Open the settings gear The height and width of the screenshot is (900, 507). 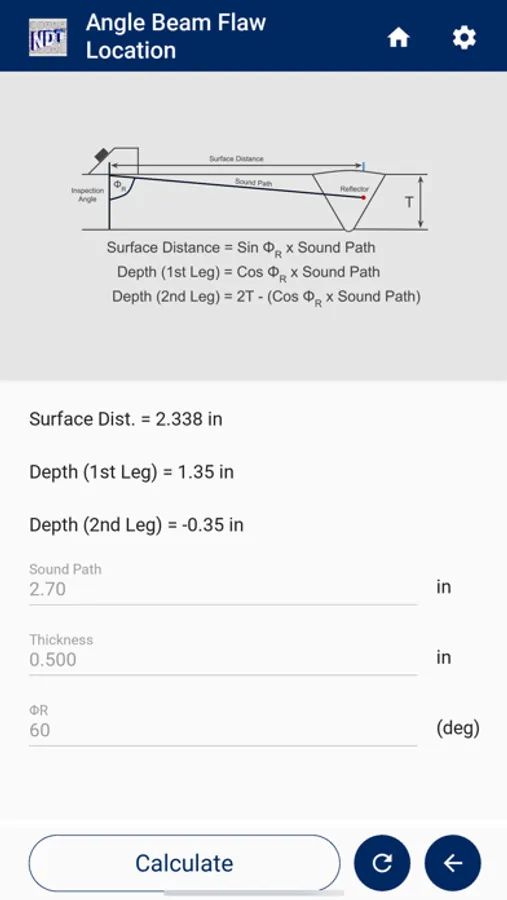coord(464,38)
